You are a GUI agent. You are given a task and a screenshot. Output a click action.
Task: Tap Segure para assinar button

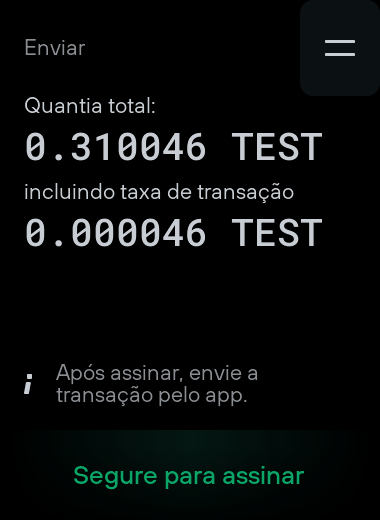[189, 475]
